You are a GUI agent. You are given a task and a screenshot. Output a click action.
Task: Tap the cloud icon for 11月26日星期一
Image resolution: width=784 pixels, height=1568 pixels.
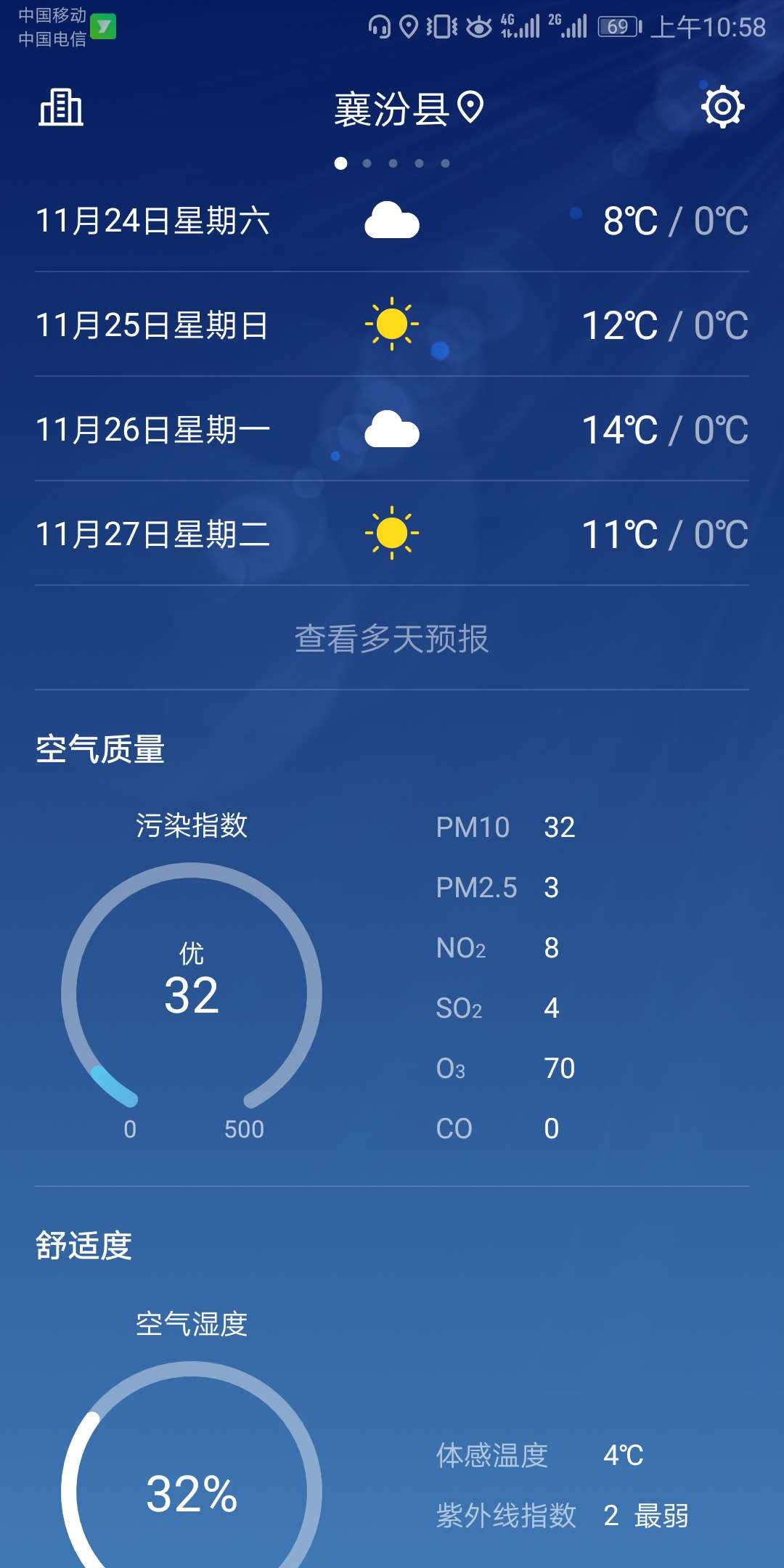click(x=392, y=428)
